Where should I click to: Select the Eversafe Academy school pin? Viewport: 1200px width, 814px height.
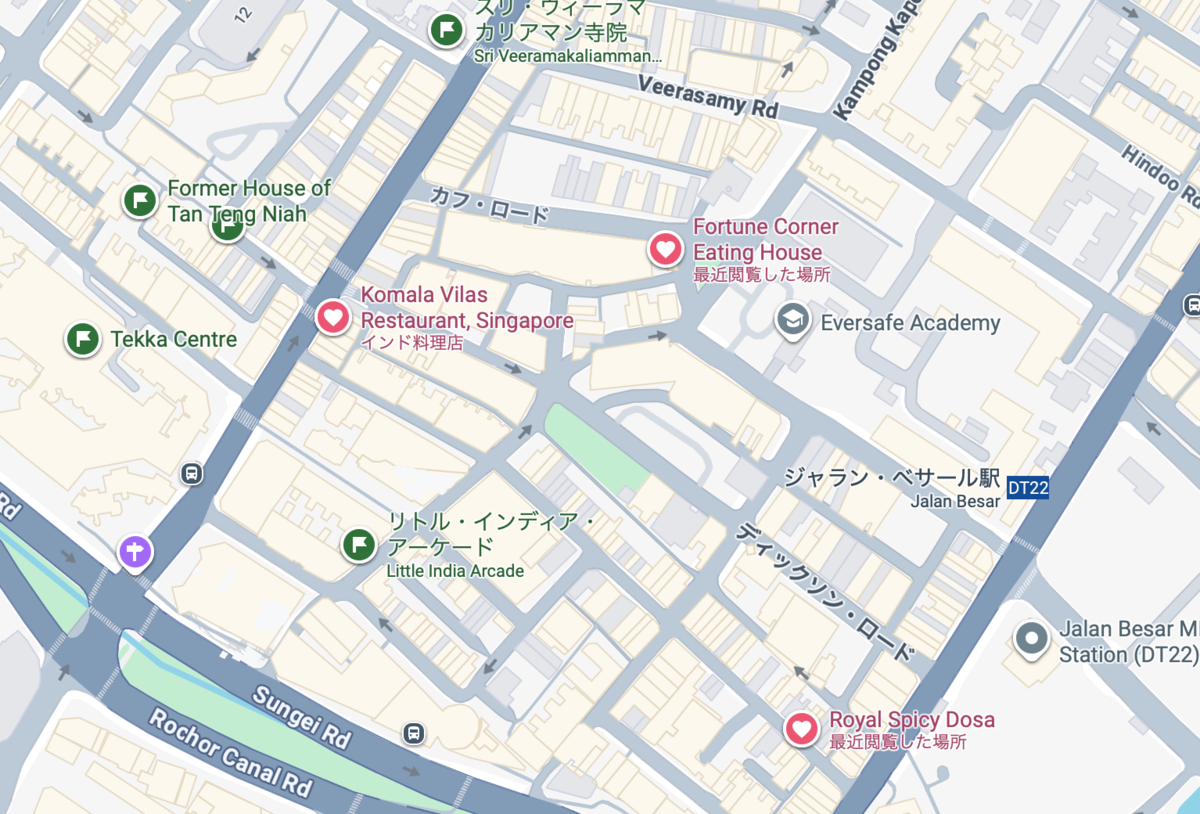click(793, 321)
